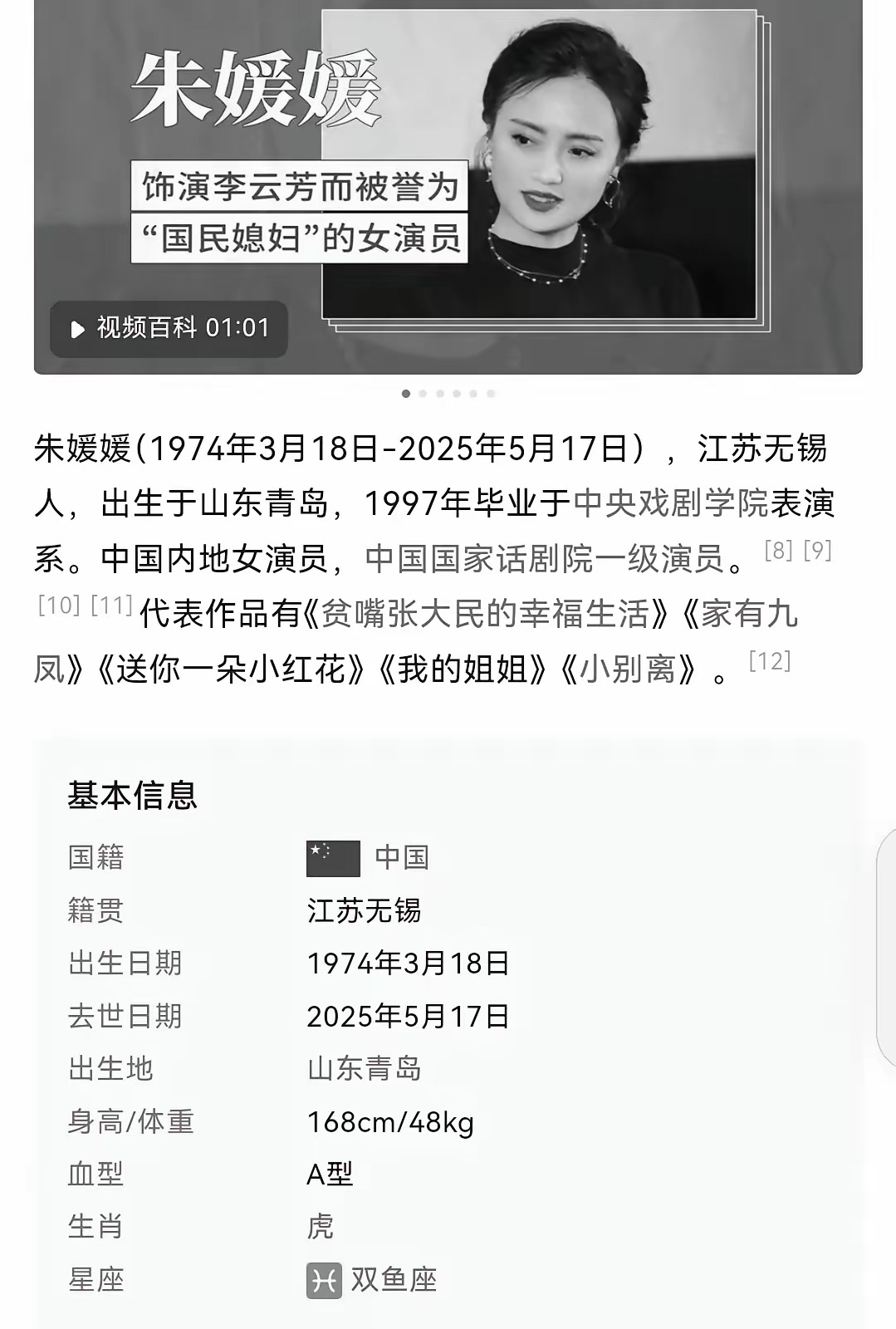Open the 家有九凤 link
The image size is (896, 1329).
click(749, 615)
